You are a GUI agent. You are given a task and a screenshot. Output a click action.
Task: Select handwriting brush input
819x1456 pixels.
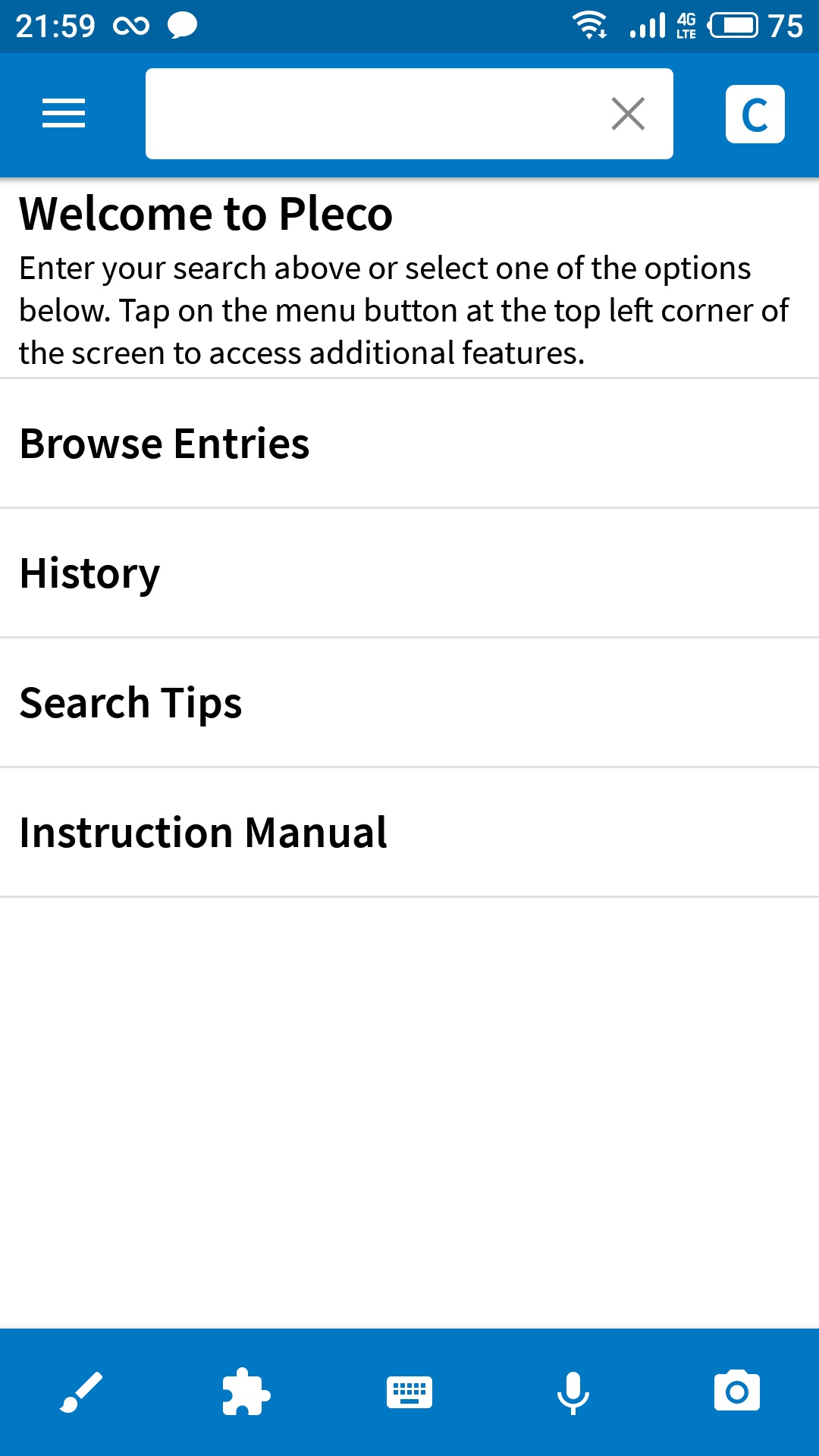81,1392
